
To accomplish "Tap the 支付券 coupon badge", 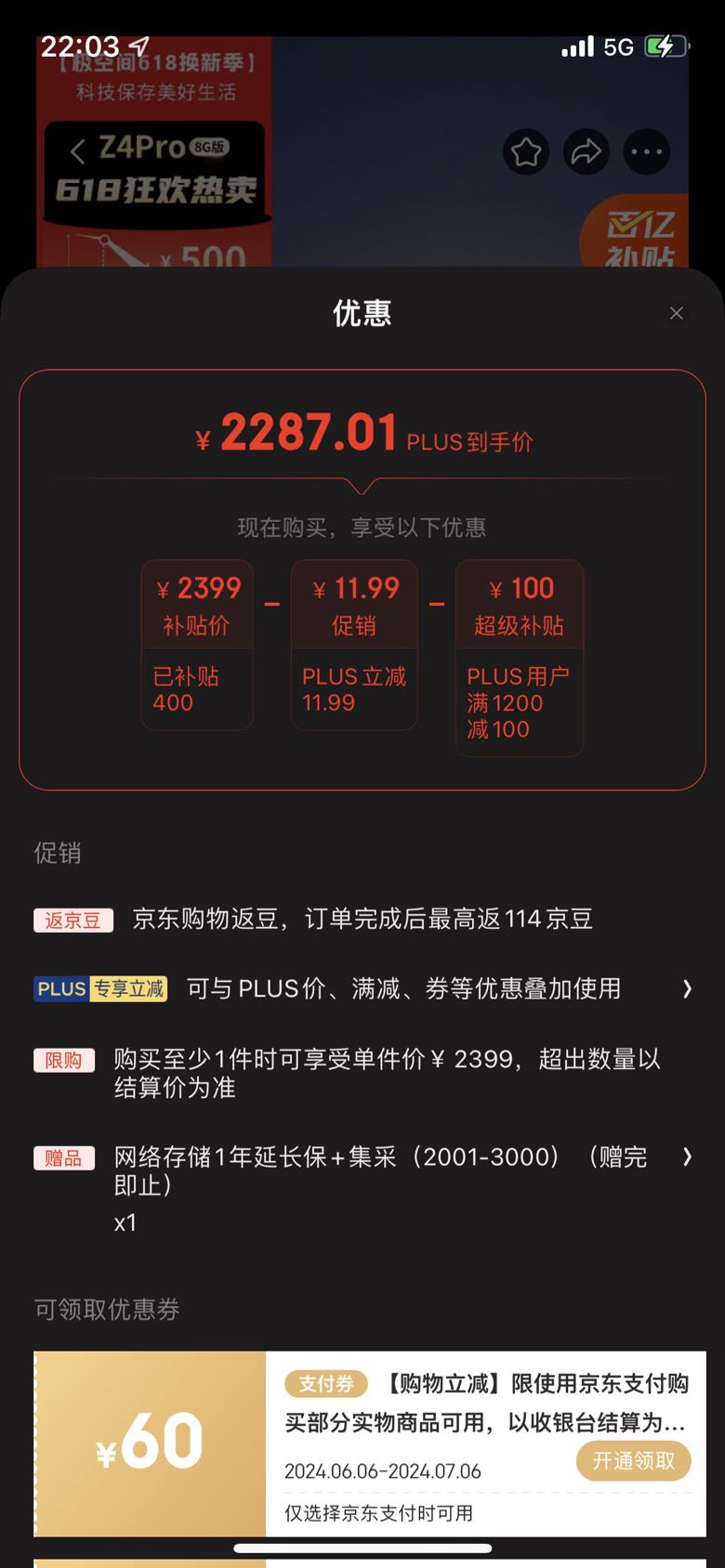I will coord(325,1383).
